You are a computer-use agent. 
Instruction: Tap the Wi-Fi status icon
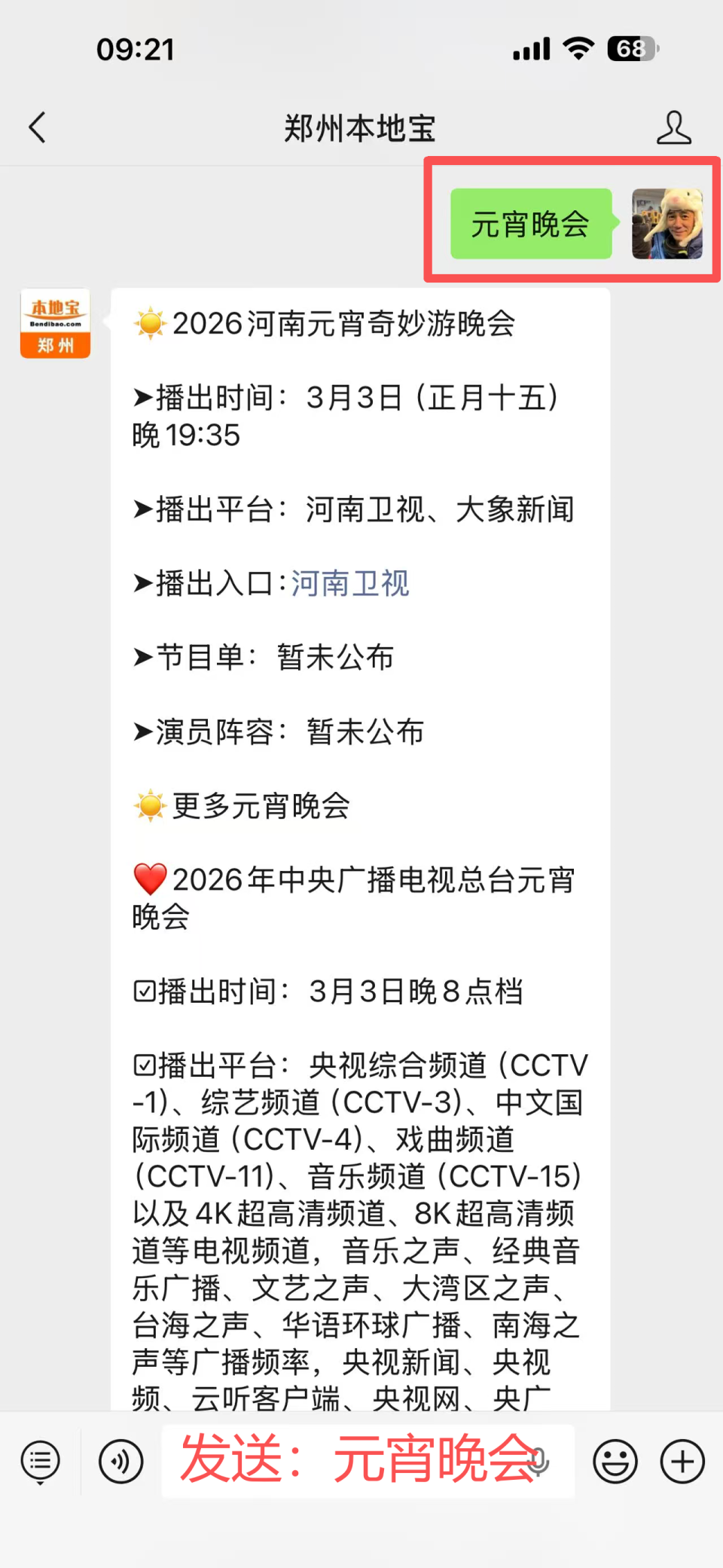point(578,47)
